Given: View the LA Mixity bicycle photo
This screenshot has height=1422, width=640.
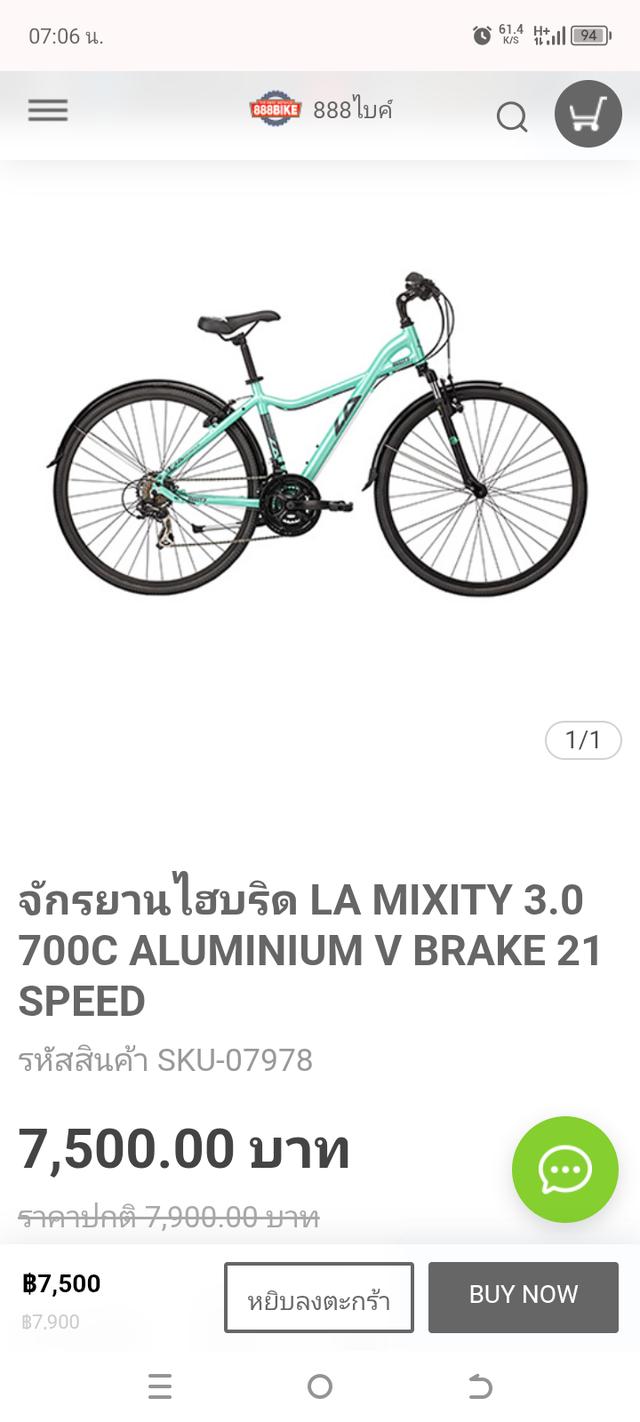Looking at the screenshot, I should (x=318, y=435).
